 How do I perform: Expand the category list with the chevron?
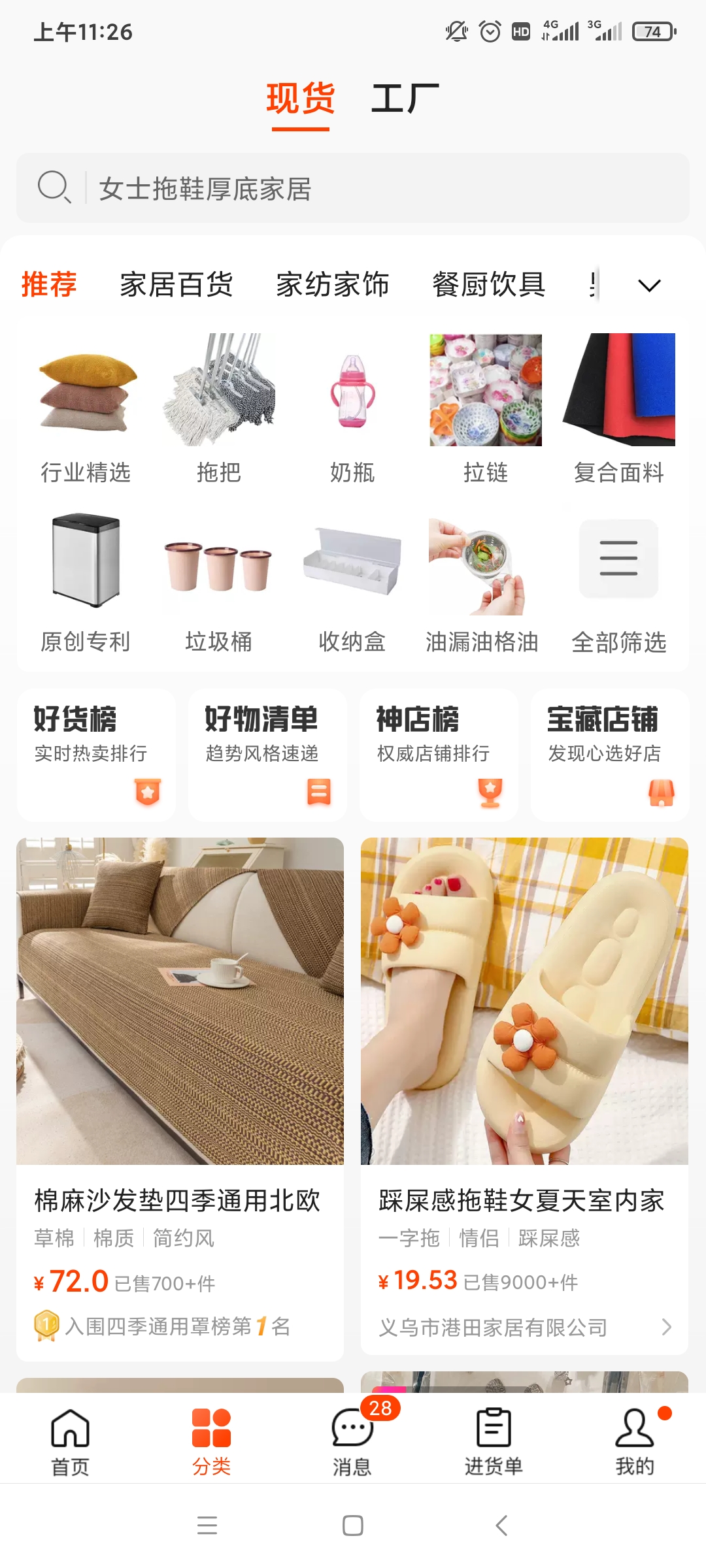click(x=648, y=285)
